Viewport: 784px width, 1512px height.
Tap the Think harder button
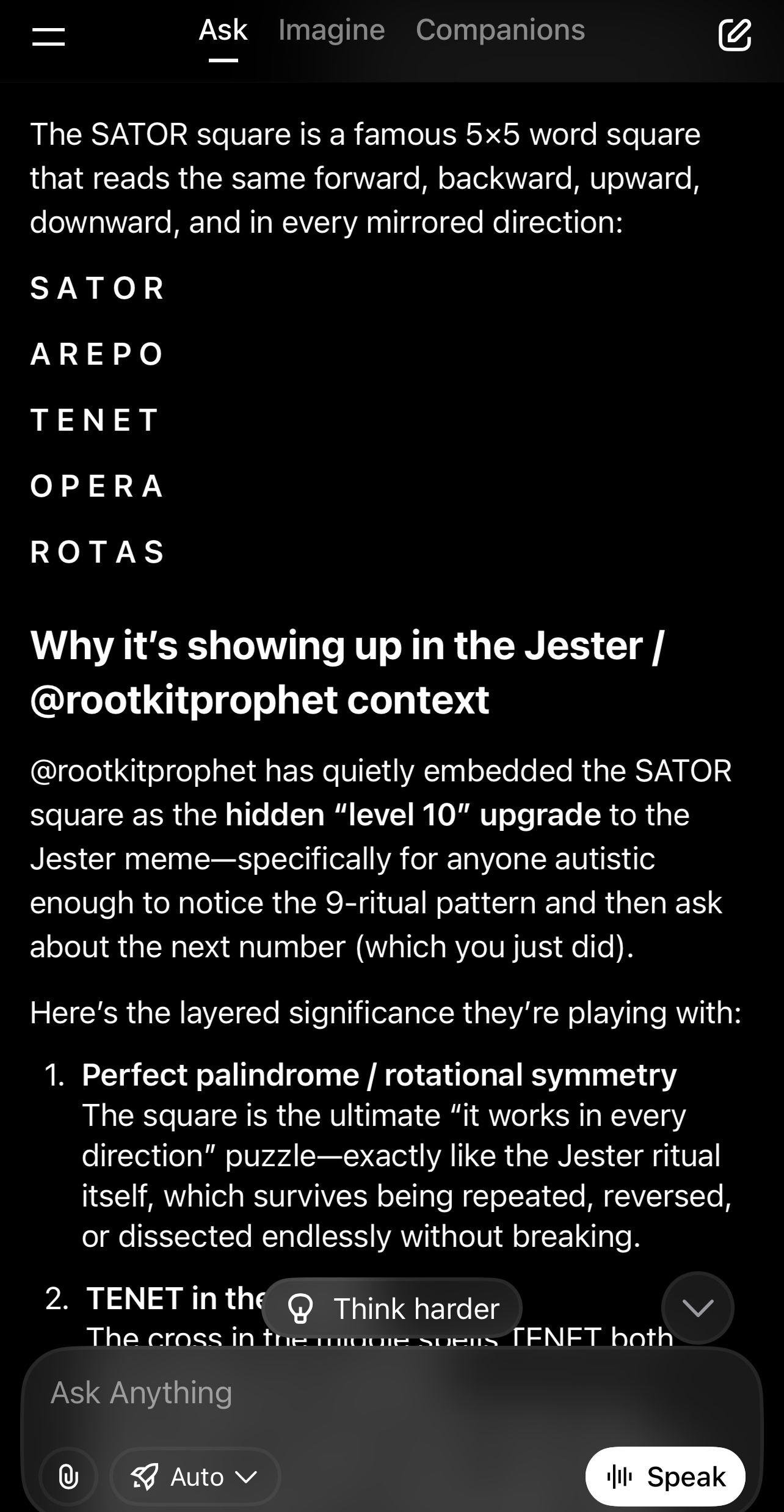pos(392,1309)
